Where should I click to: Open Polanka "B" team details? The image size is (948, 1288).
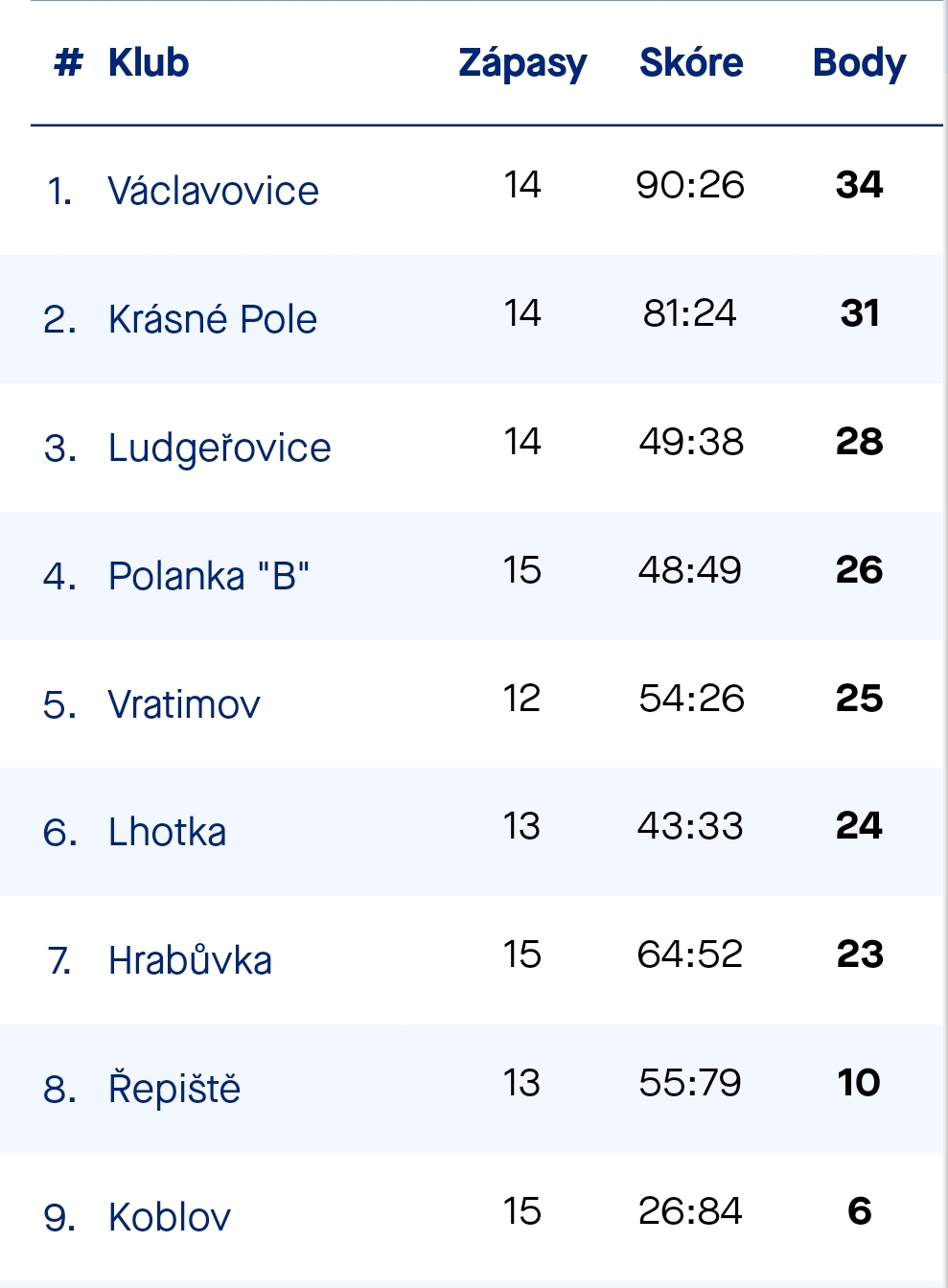[208, 576]
